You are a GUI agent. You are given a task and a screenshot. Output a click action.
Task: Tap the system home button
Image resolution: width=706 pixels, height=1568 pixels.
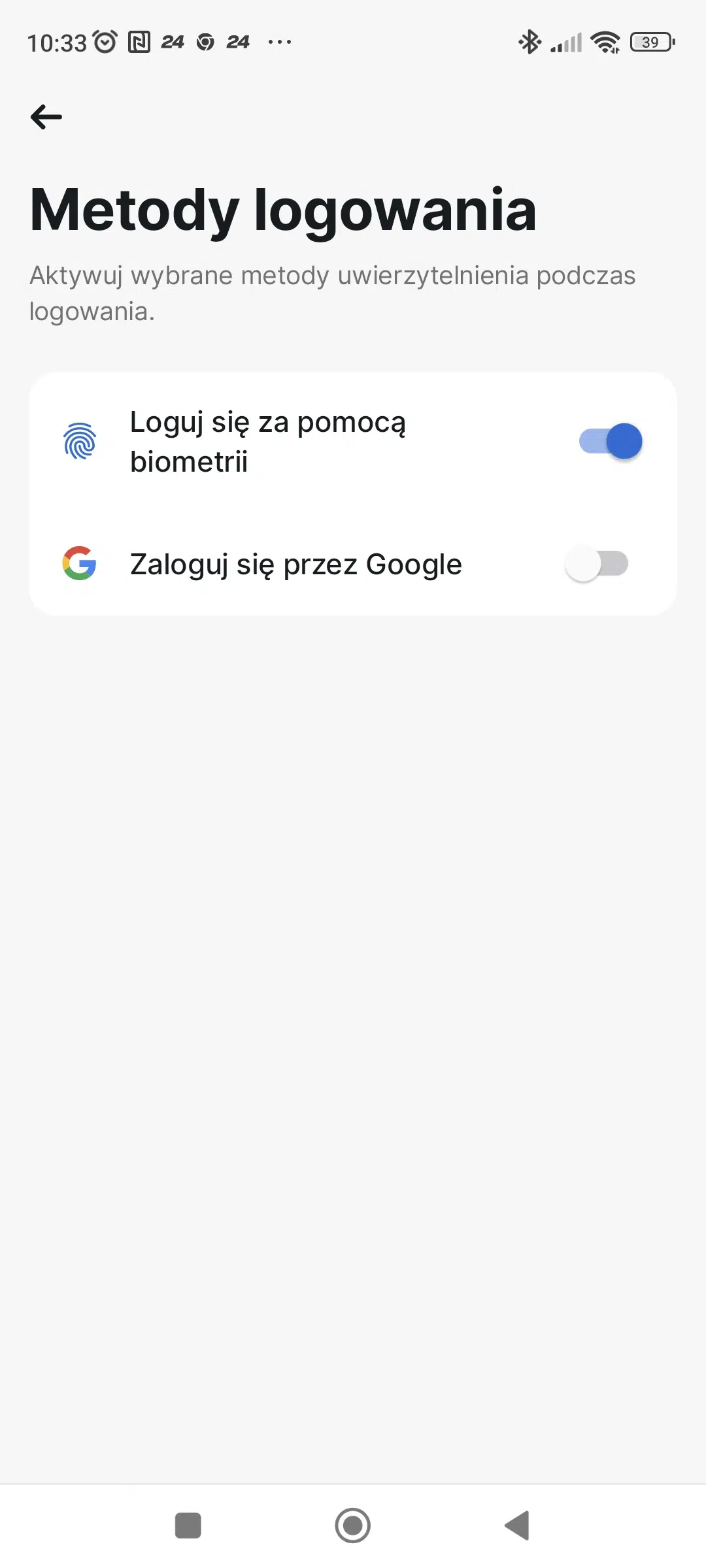353,1526
